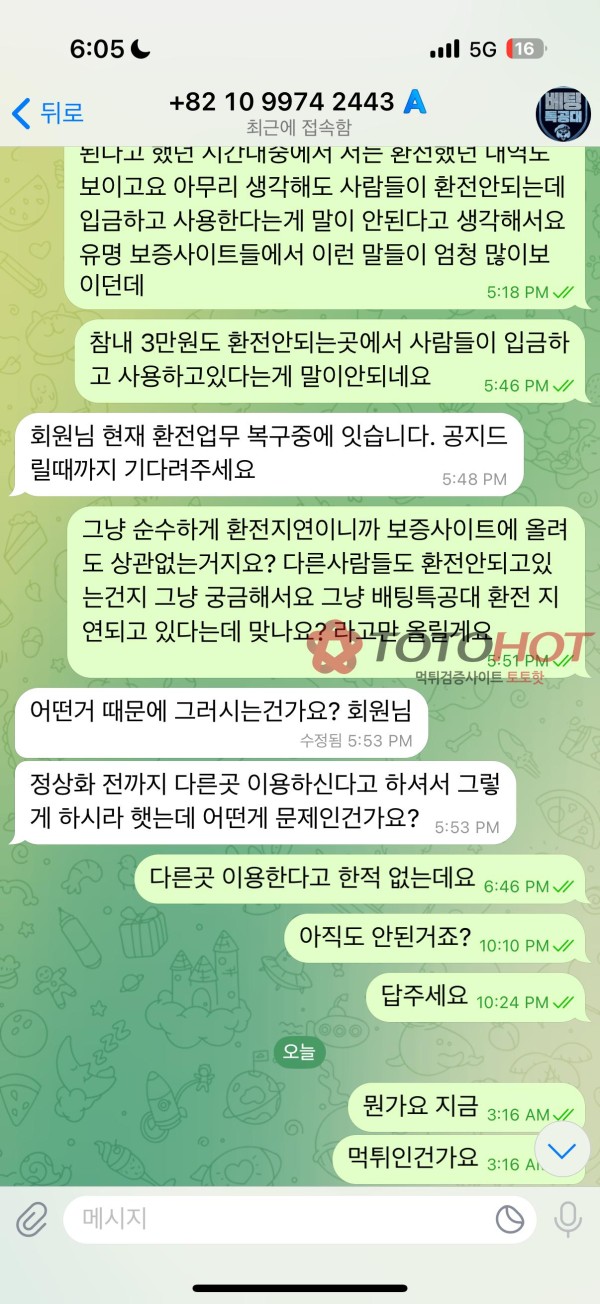This screenshot has width=600, height=1304.
Task: Attach a file with the paperclip icon
Action: tap(32, 1219)
